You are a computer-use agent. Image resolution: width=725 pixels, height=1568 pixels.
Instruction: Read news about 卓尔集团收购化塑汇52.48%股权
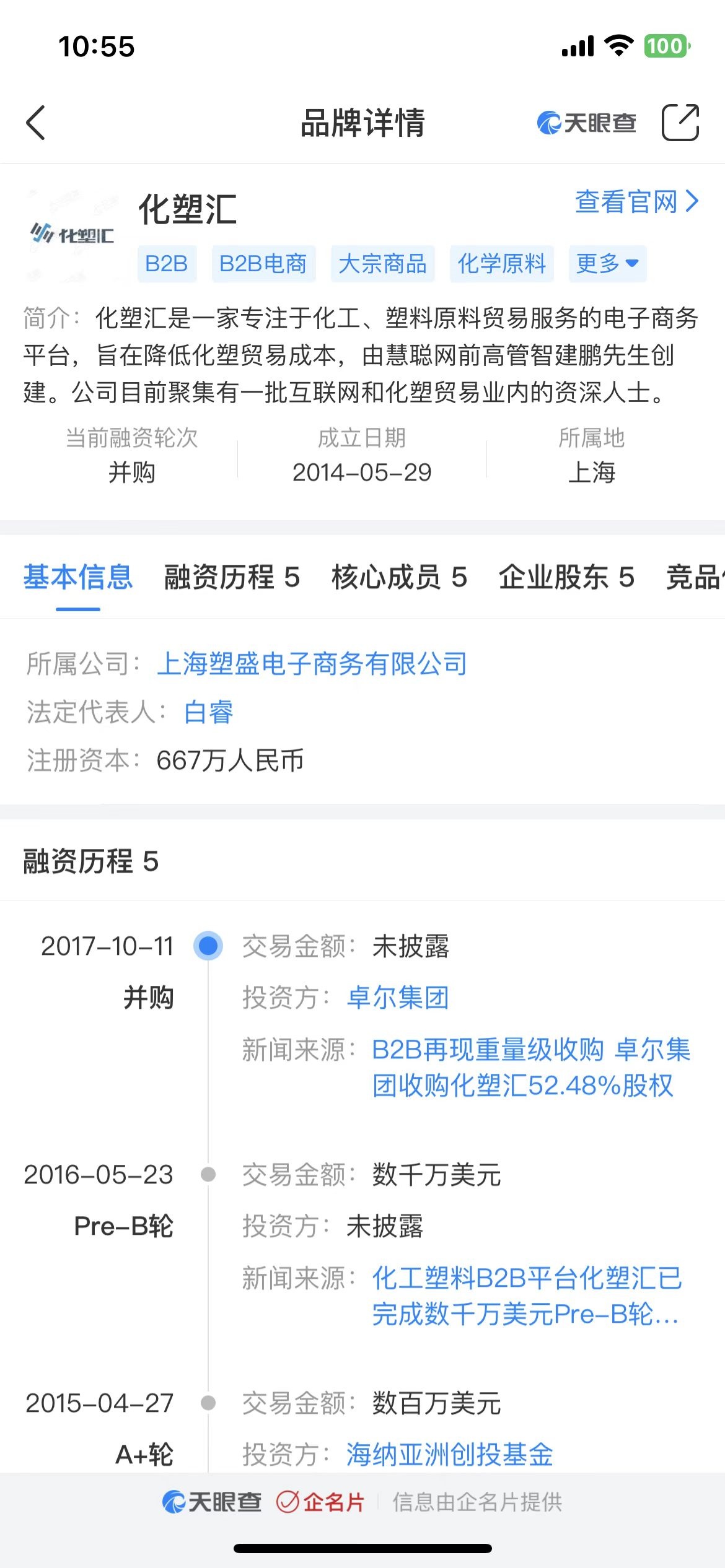point(531,1068)
